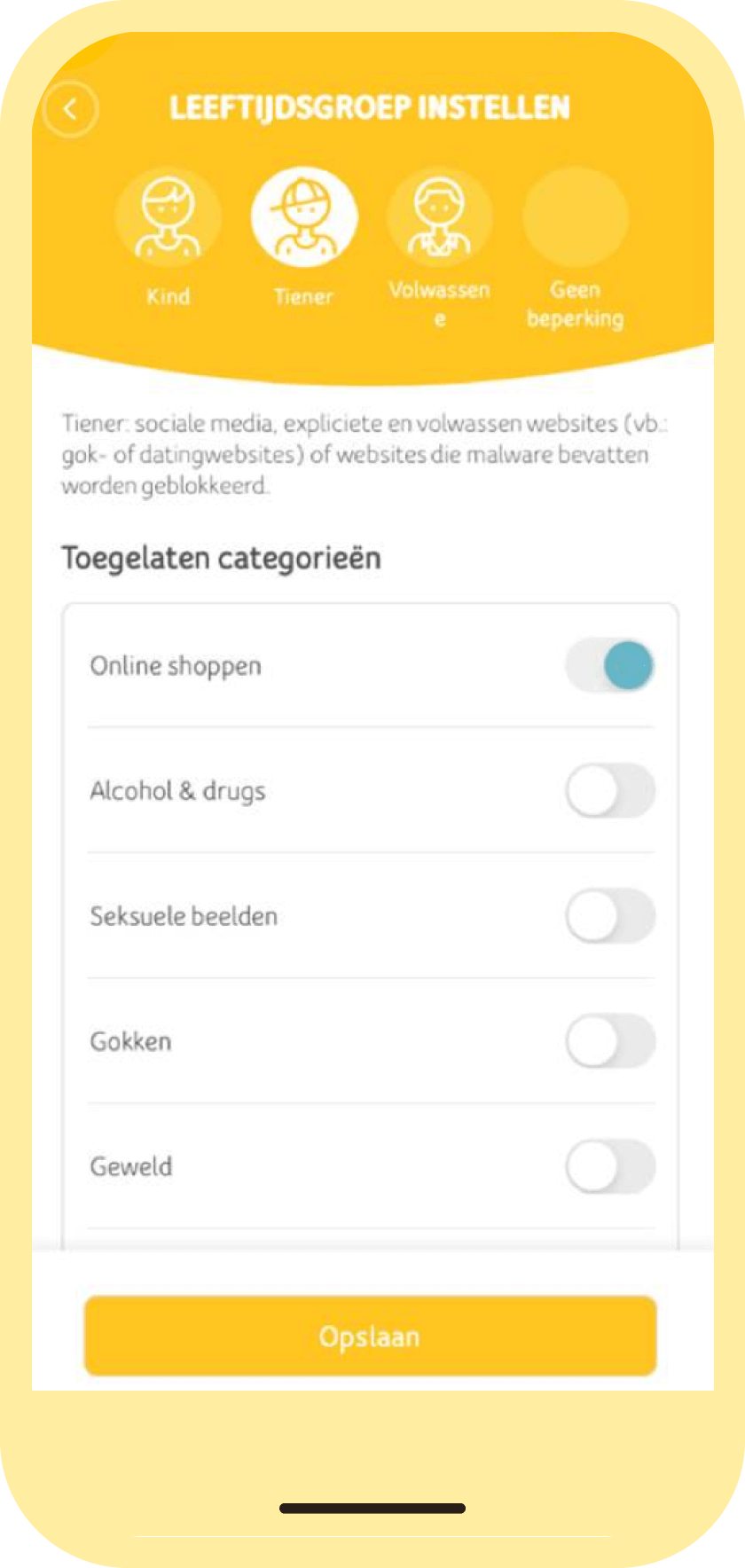Save settings with the Opslaan button
The image size is (745, 1568).
[x=371, y=1336]
